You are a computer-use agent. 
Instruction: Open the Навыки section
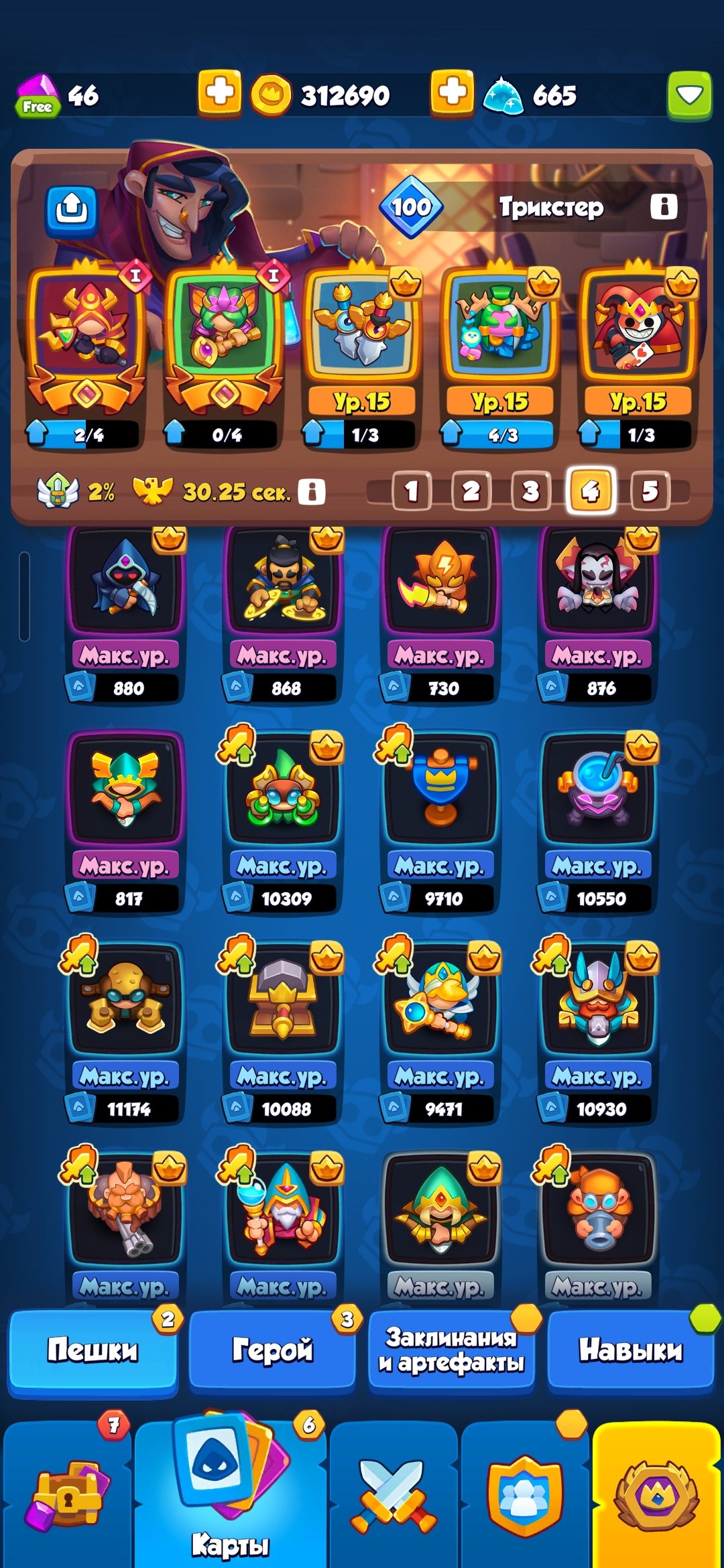pos(631,1350)
